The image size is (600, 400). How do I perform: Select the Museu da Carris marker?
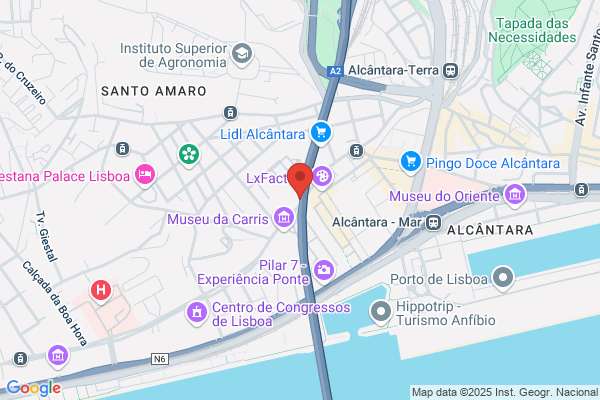[x=284, y=219]
